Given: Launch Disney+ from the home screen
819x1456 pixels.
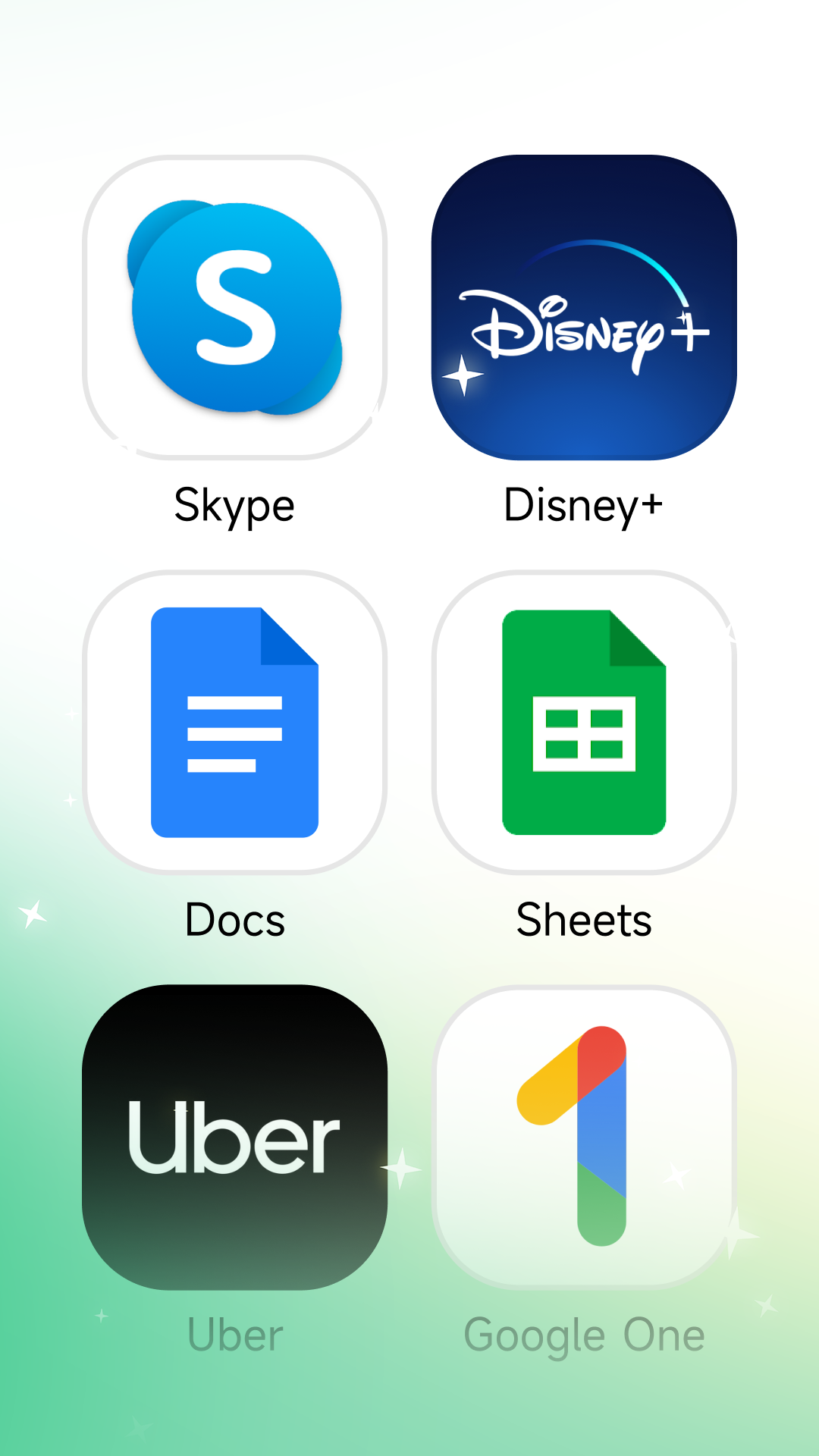Looking at the screenshot, I should tap(584, 307).
